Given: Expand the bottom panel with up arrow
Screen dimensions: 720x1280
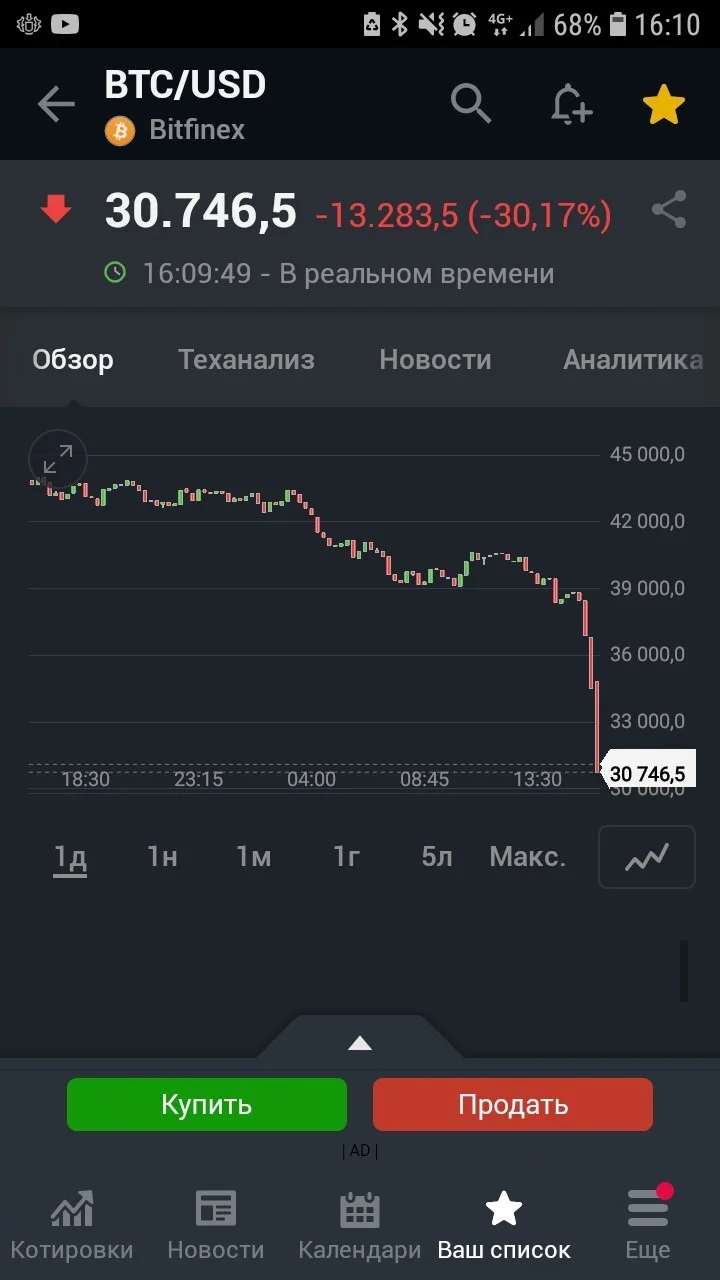Looking at the screenshot, I should click(360, 1043).
